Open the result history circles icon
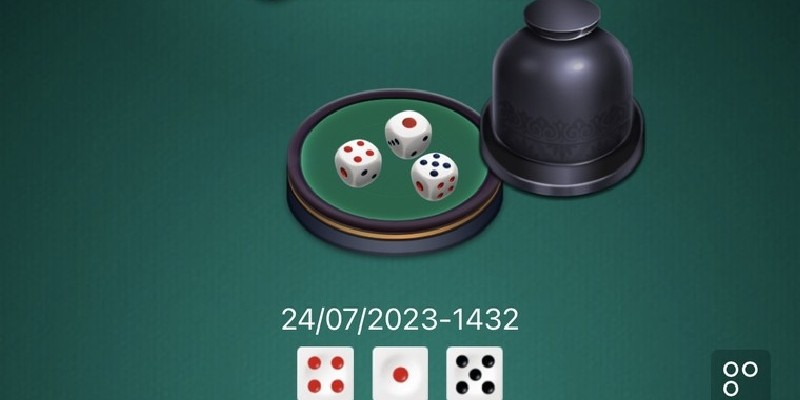Image resolution: width=800 pixels, height=400 pixels. pos(741,377)
